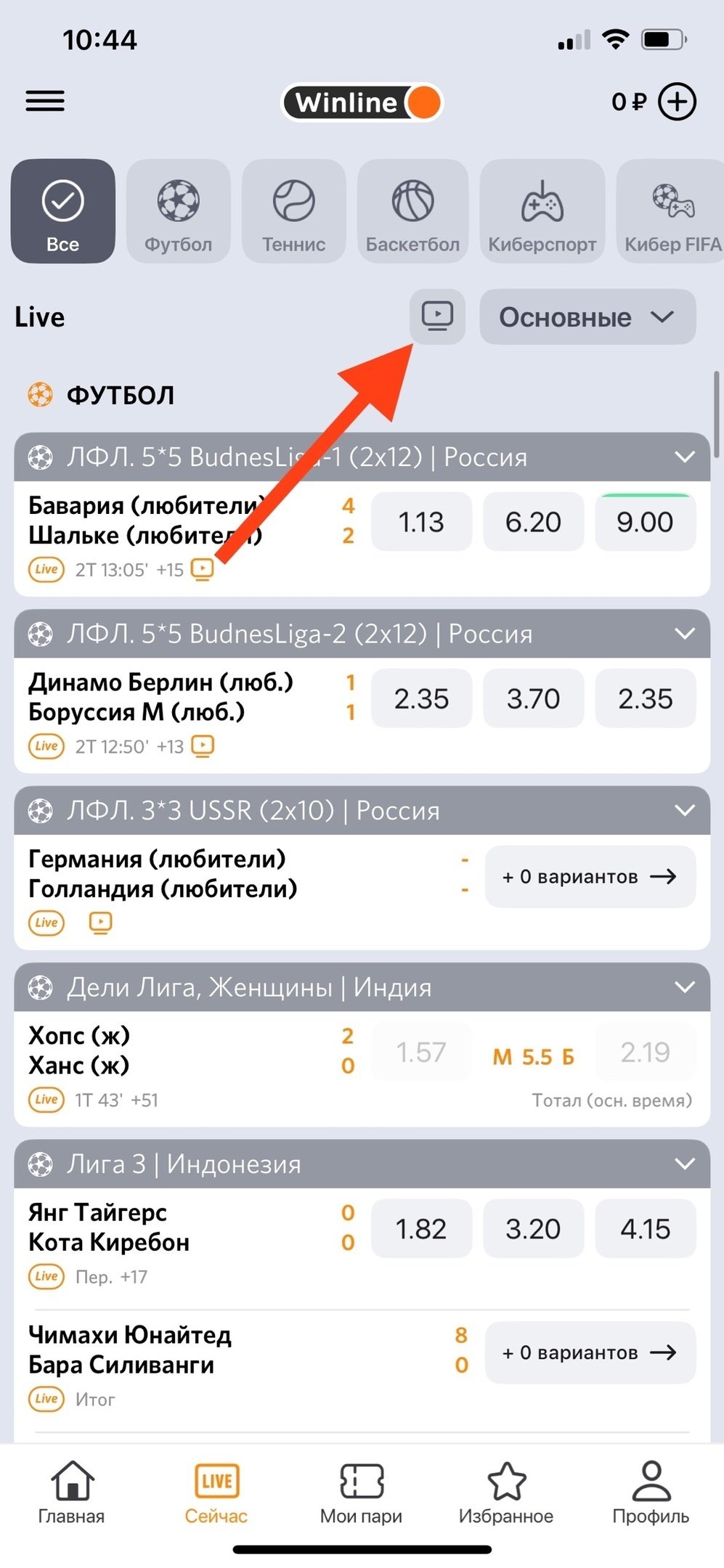Viewport: 724px width, 1568px height.
Task: Filter matches with video broadcast
Action: click(437, 317)
